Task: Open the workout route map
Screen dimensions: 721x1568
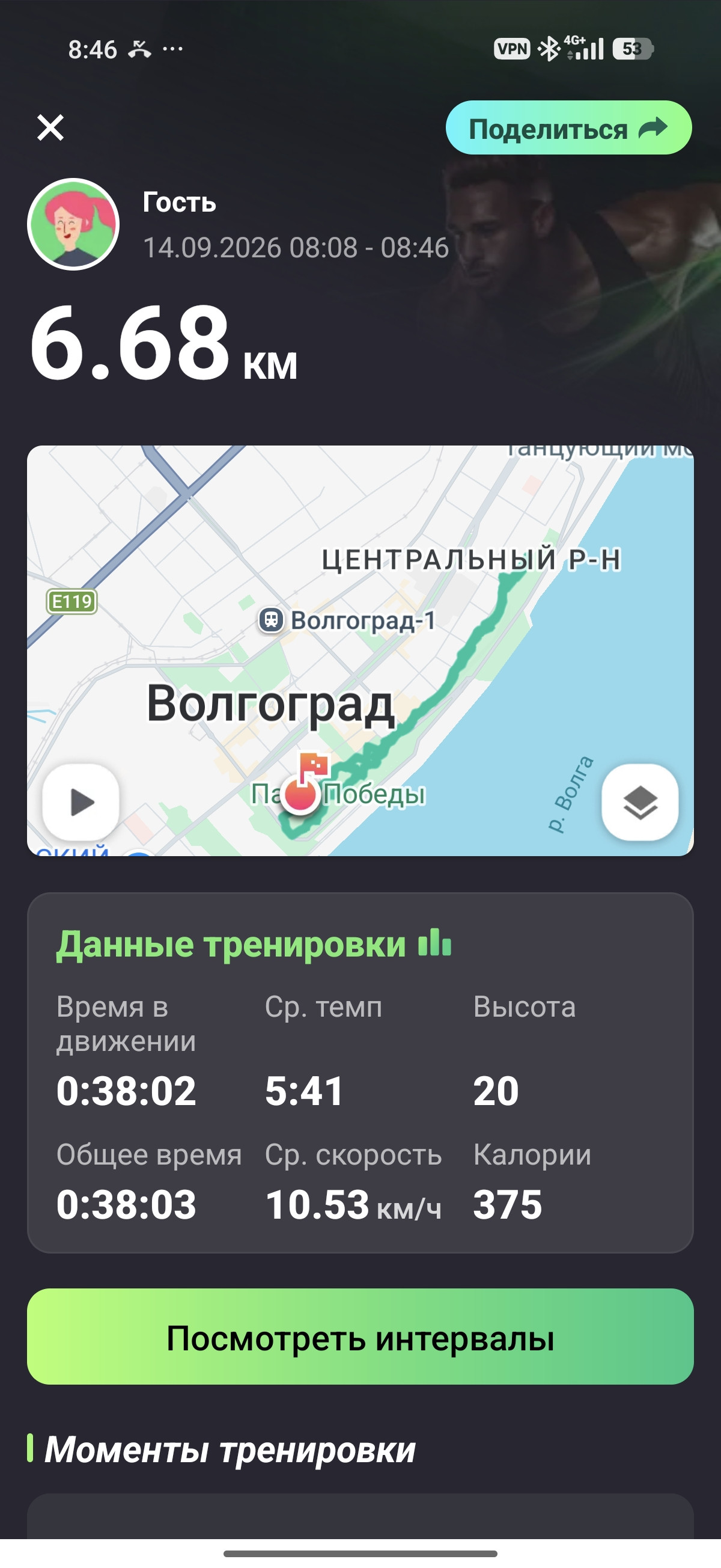Action: [x=360, y=651]
